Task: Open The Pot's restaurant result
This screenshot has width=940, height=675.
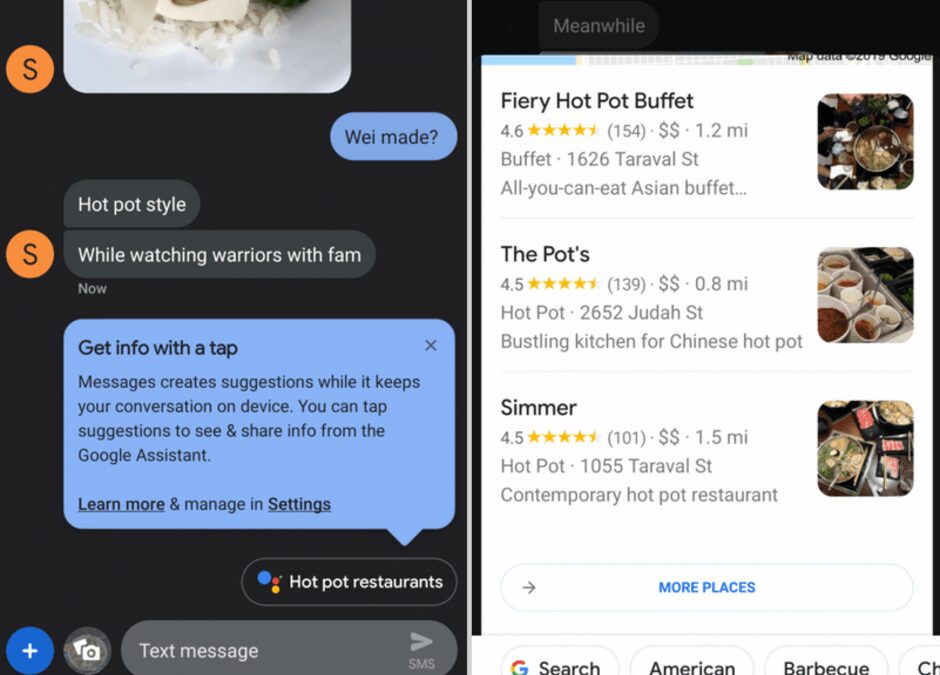Action: (650, 297)
